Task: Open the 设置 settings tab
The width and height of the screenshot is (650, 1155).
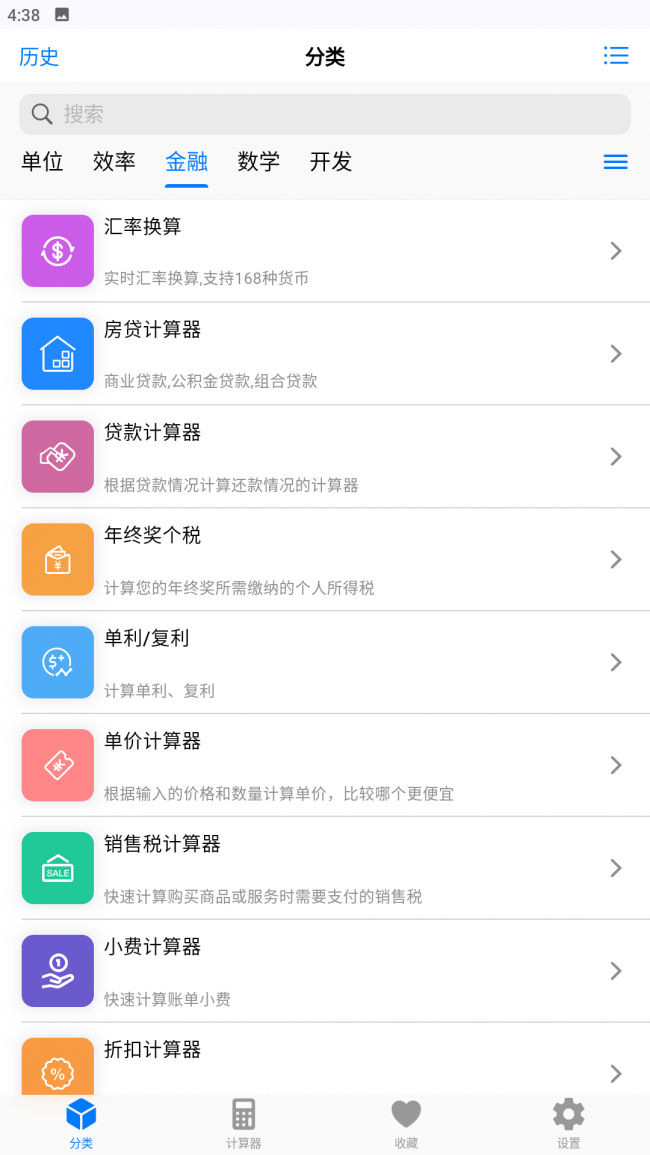Action: pos(568,1123)
